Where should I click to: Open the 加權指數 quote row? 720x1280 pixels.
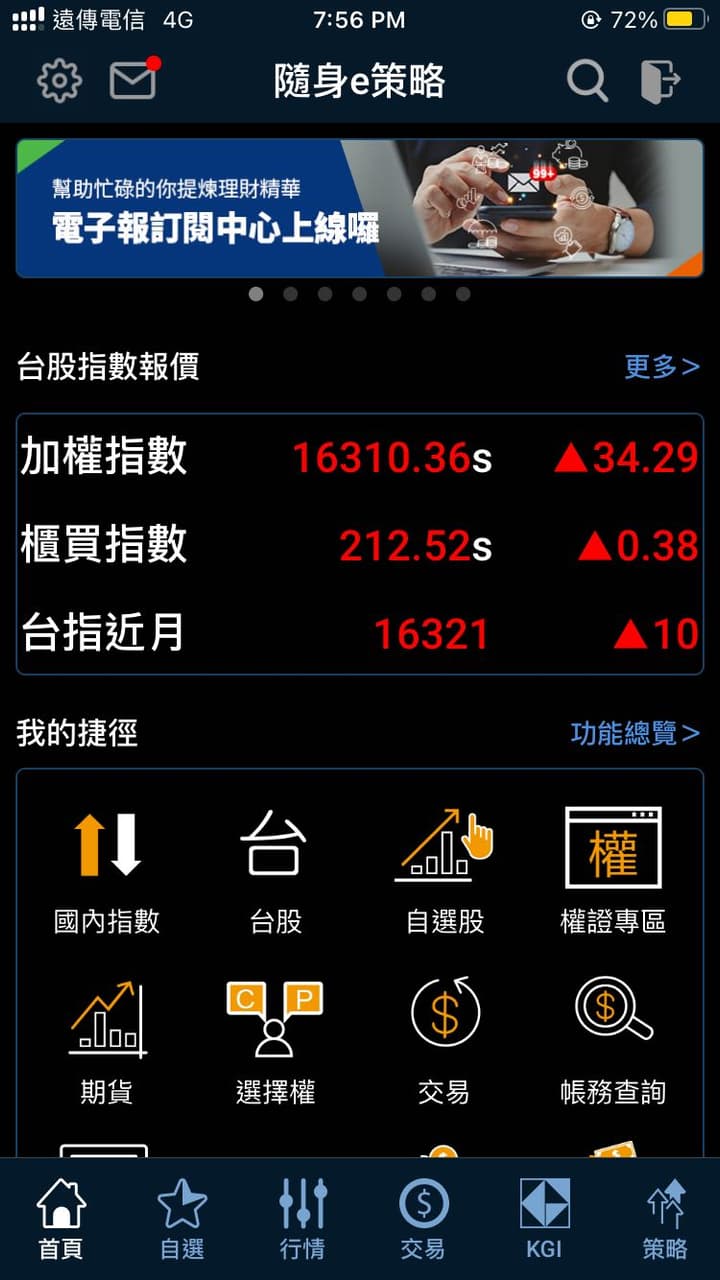[360, 458]
